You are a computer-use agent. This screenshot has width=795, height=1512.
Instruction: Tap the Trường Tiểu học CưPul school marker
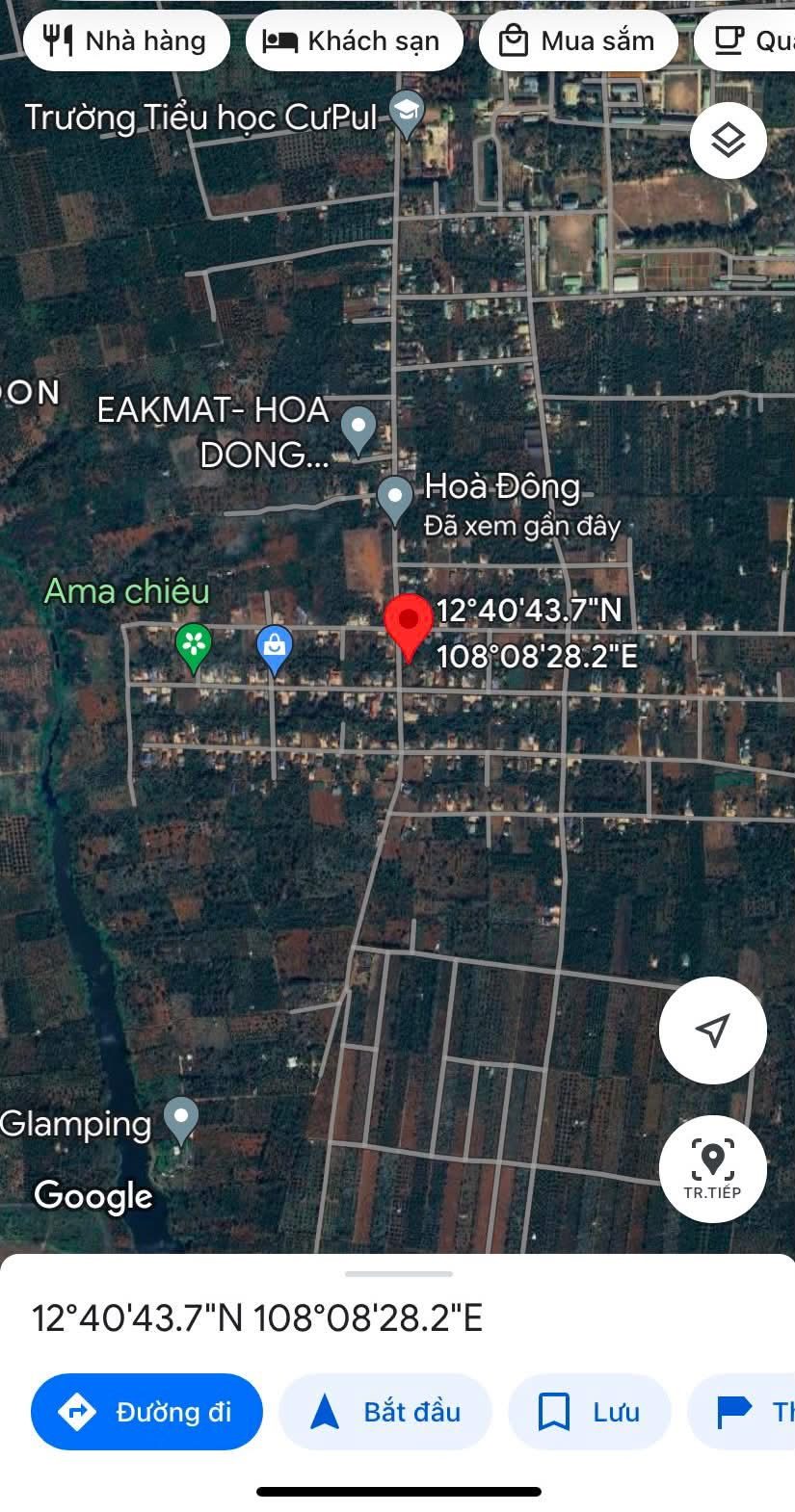[x=407, y=114]
